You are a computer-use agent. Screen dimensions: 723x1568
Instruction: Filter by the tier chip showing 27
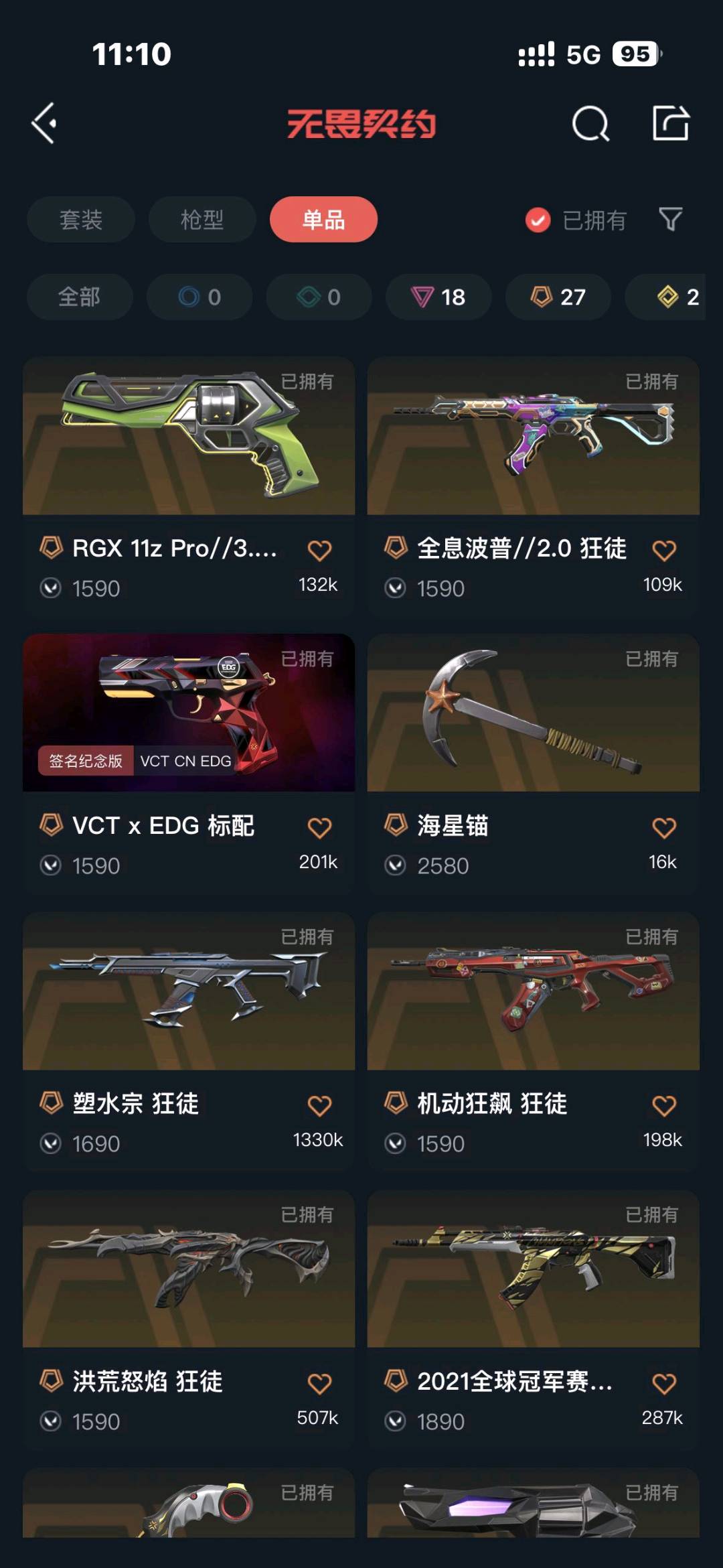[558, 297]
